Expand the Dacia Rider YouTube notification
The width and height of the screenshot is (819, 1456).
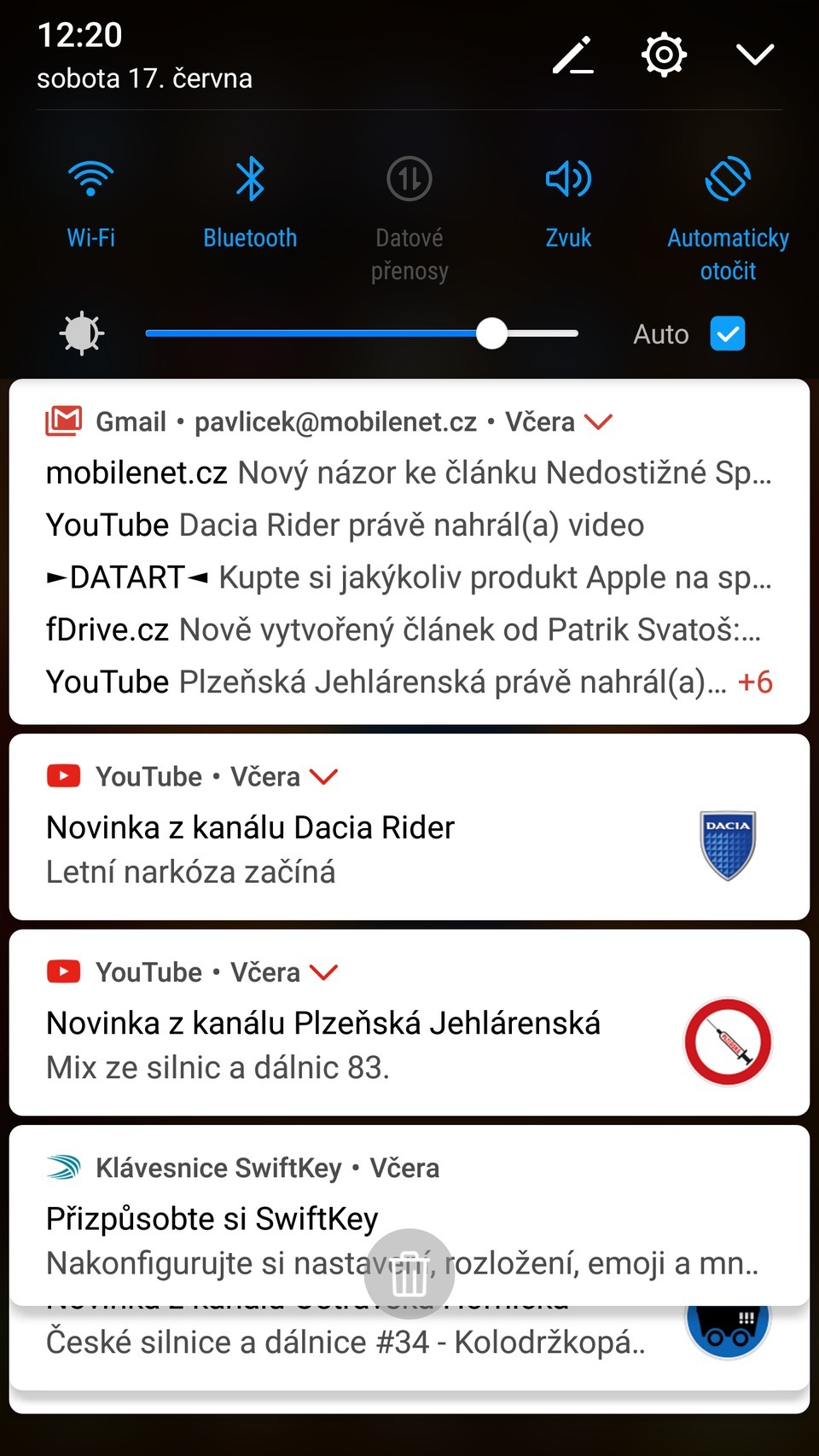(324, 776)
